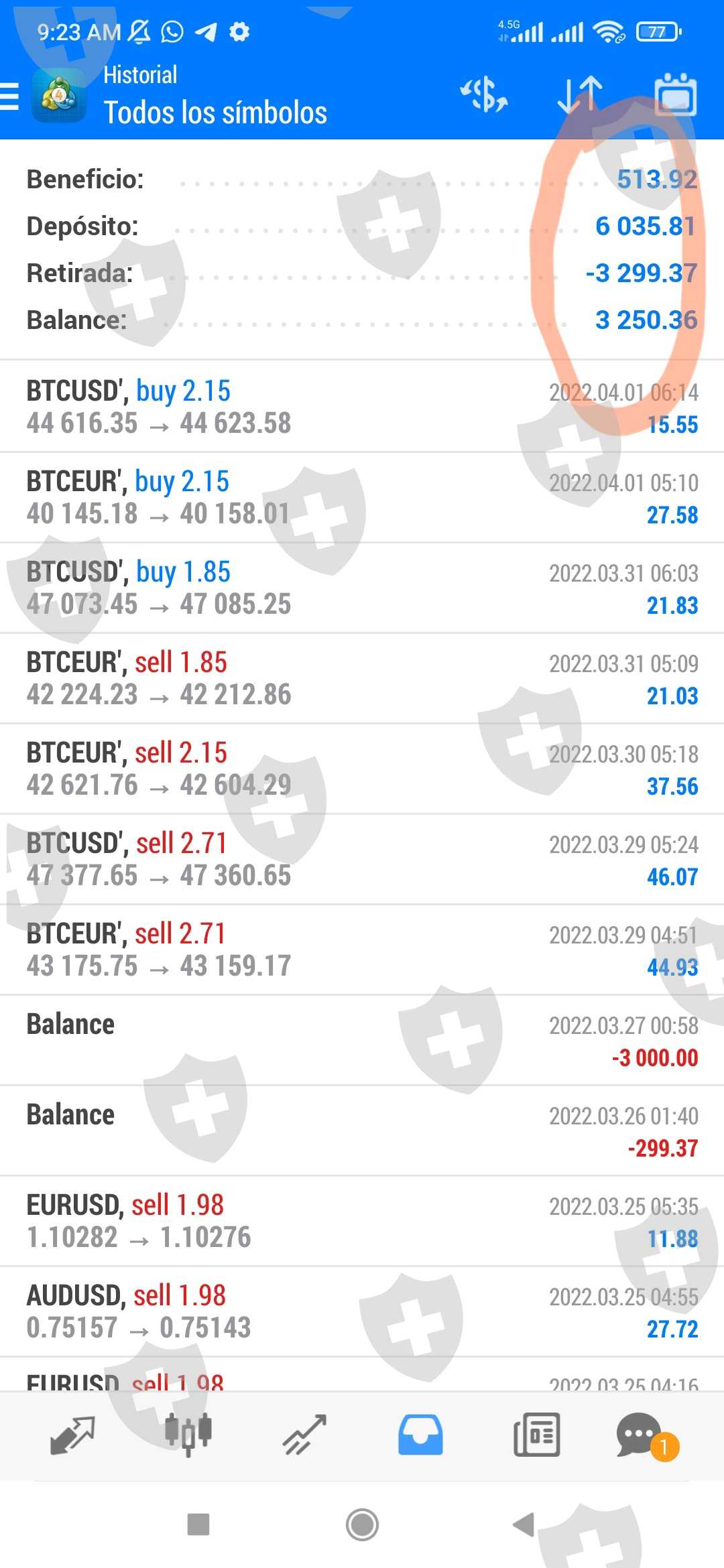Screen dimensions: 724x1568
Task: Switch to the Quotes tab
Action: coord(72,1435)
